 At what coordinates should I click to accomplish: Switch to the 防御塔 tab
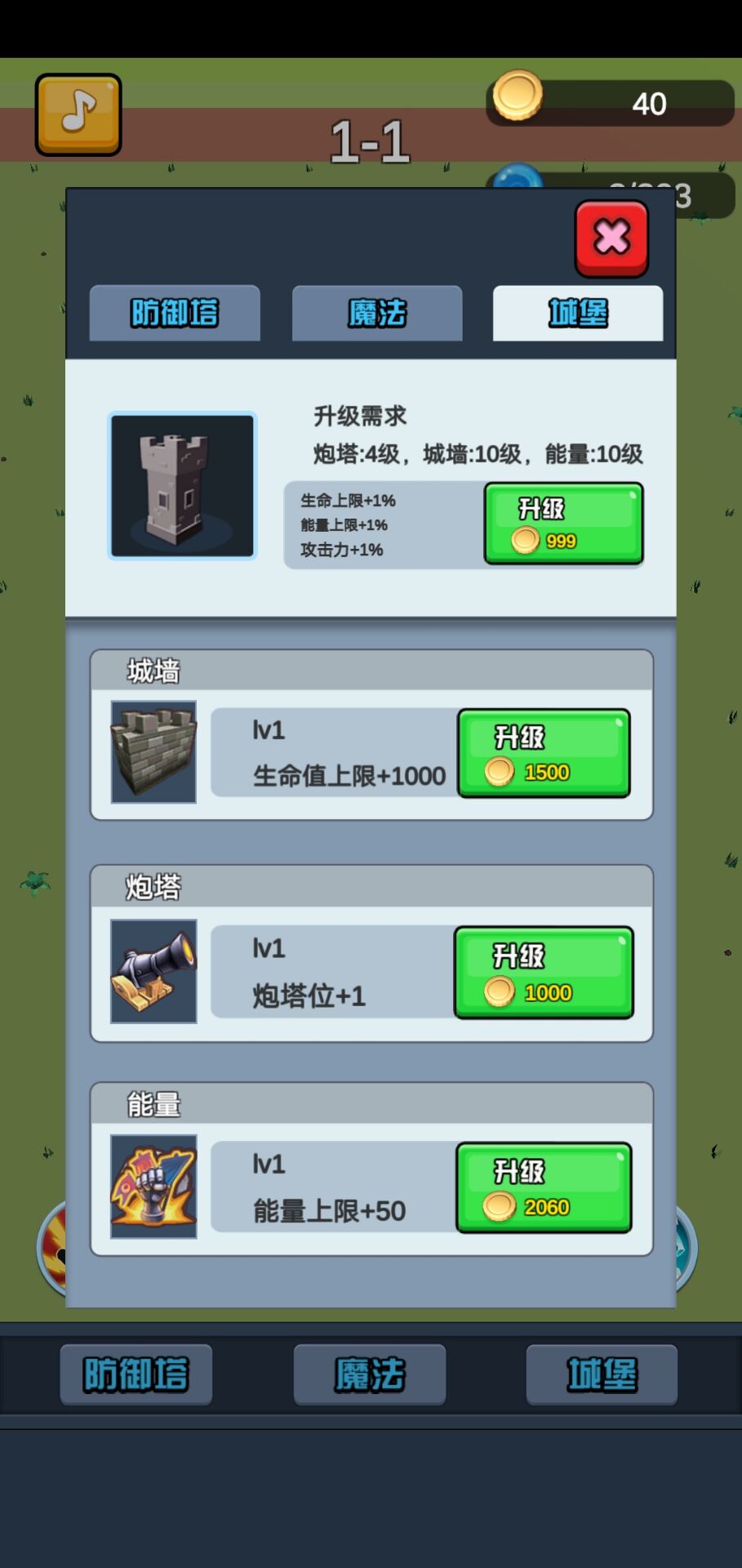click(174, 314)
